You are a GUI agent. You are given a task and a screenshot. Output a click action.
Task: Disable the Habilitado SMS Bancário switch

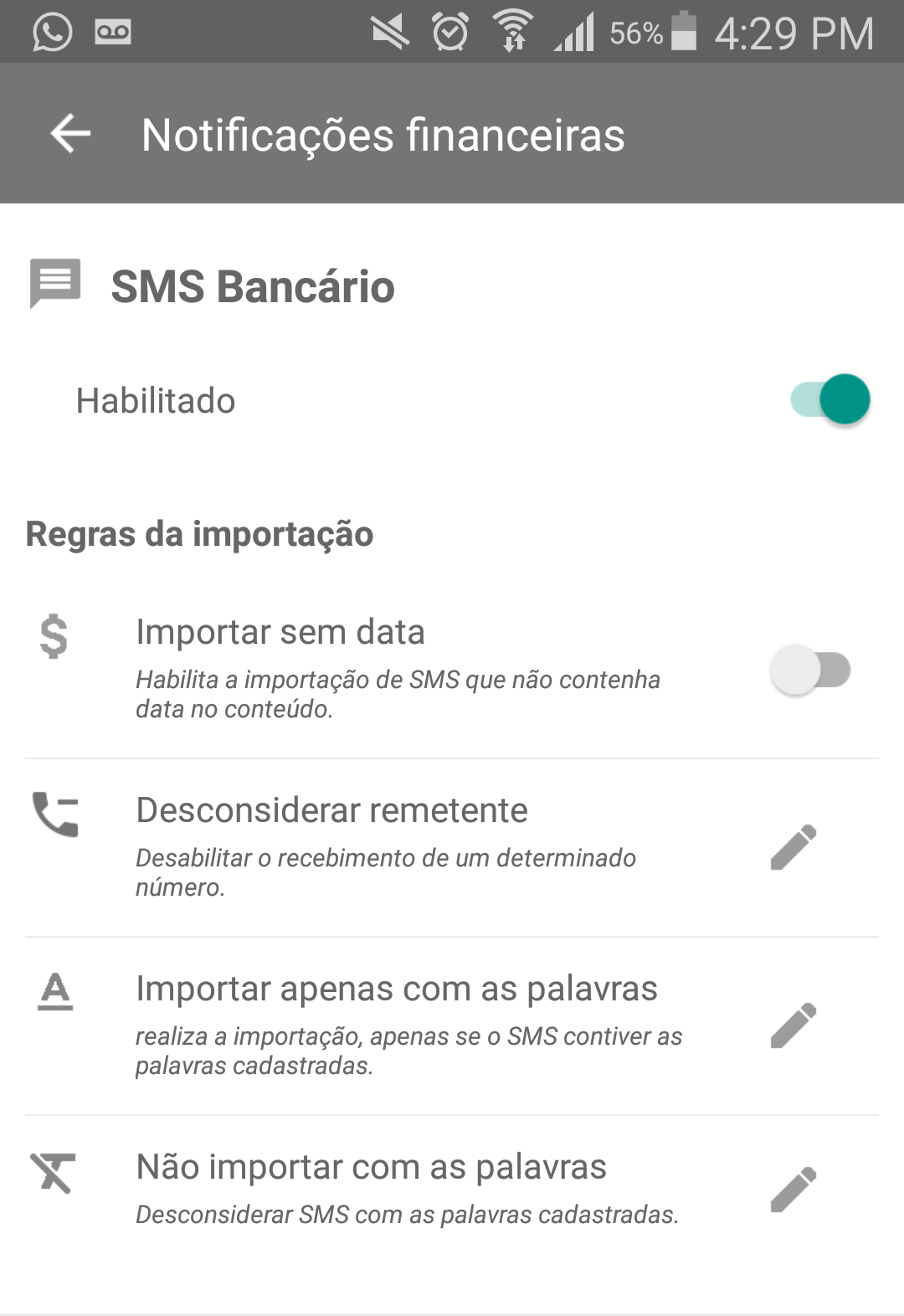tap(830, 399)
